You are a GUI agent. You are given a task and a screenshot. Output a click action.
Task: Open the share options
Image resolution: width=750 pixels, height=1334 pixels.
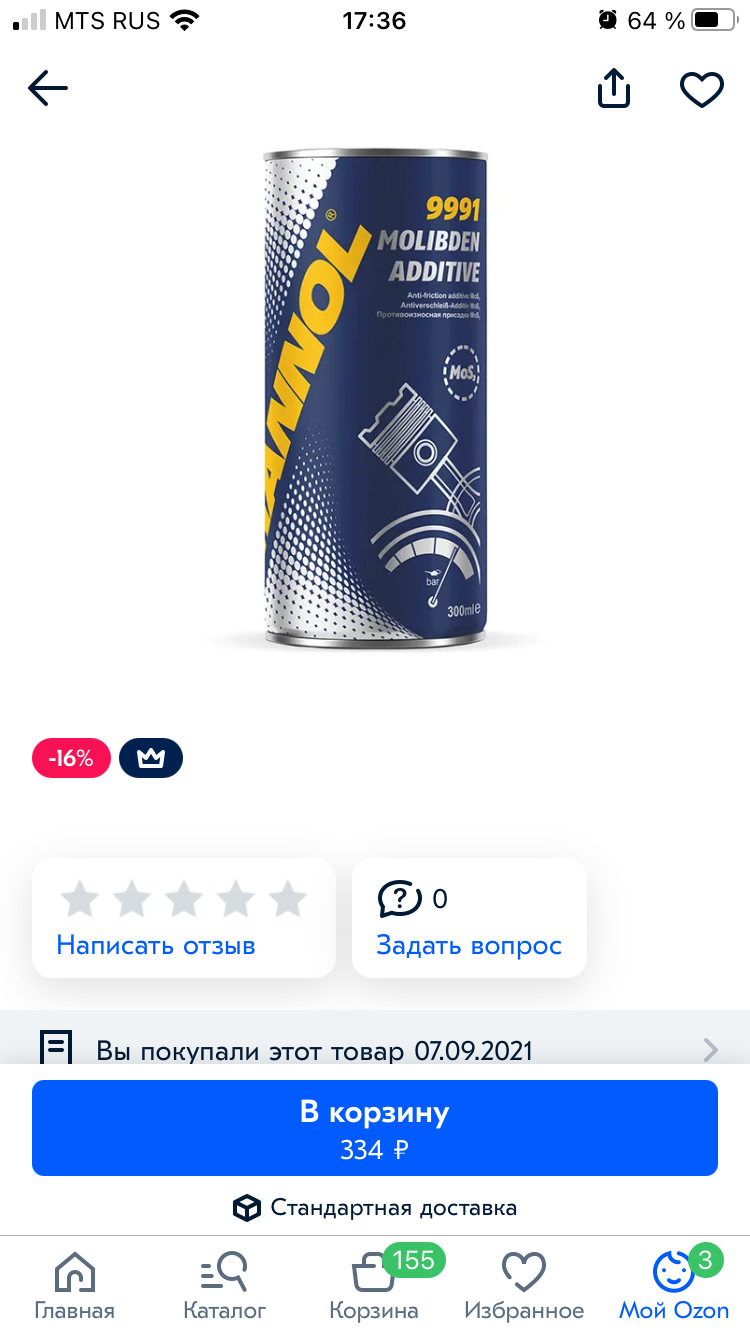[x=613, y=88]
